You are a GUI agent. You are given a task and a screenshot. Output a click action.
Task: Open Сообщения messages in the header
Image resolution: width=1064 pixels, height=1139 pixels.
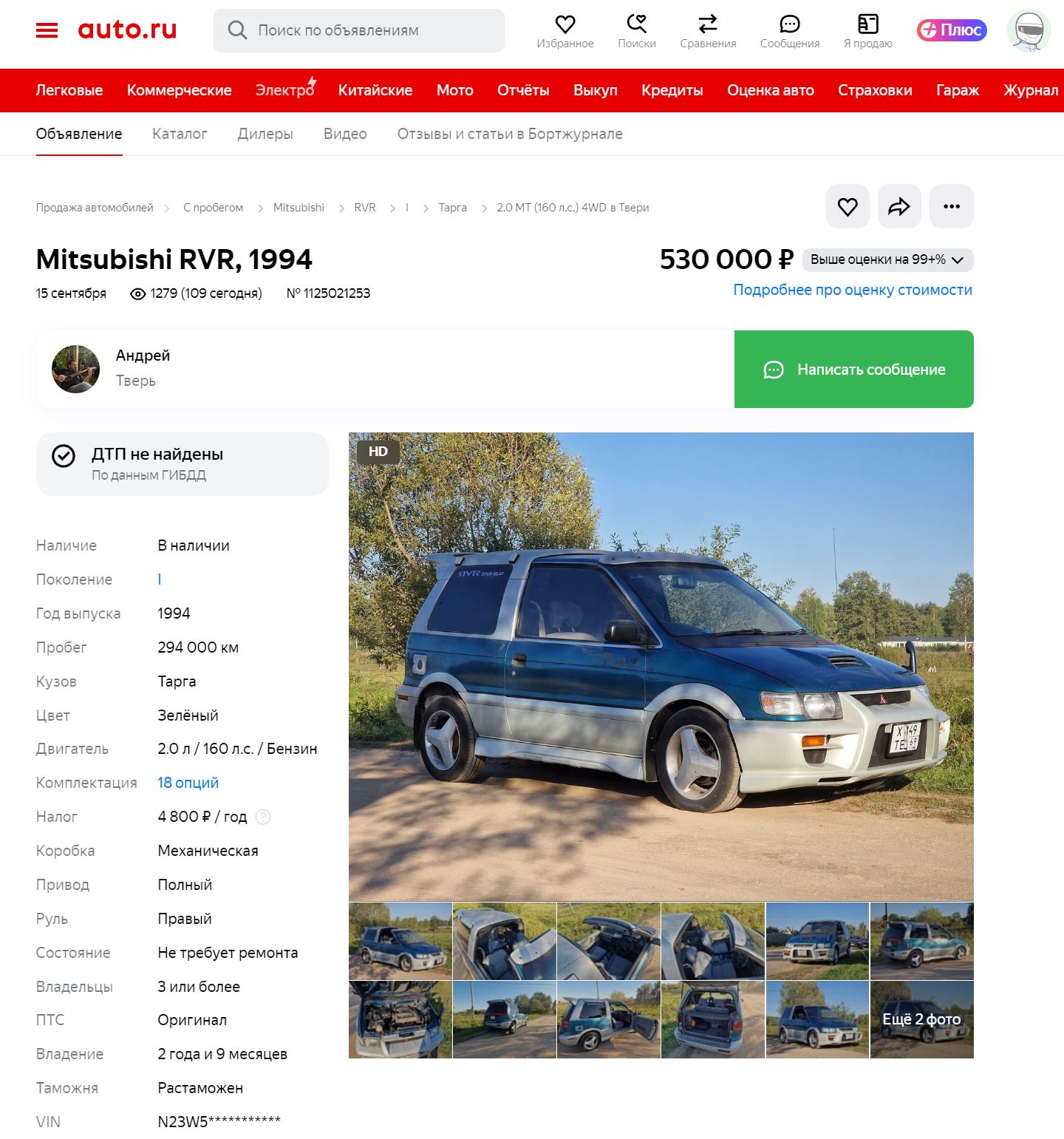[x=790, y=31]
